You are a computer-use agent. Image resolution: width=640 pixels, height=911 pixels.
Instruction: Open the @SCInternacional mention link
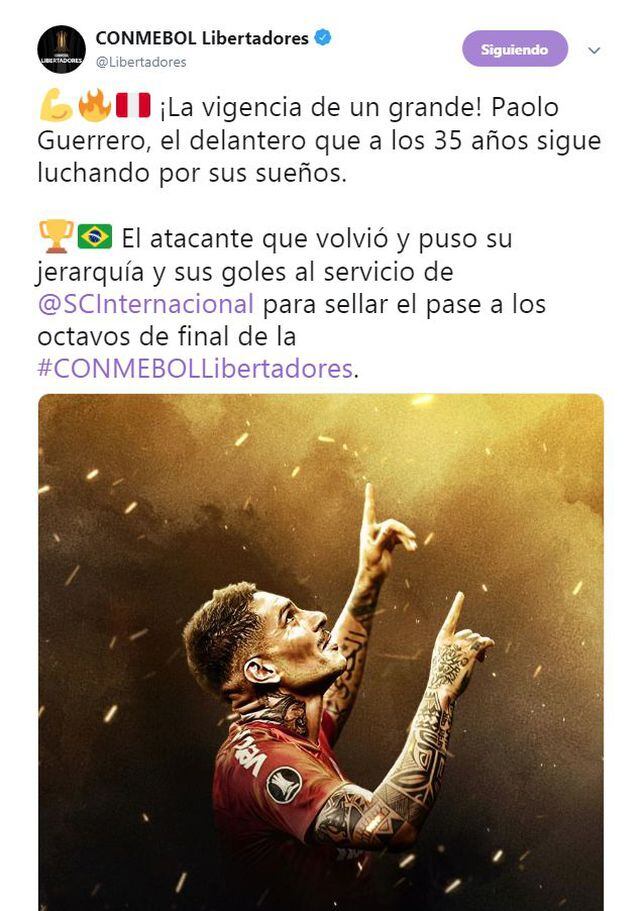point(145,304)
